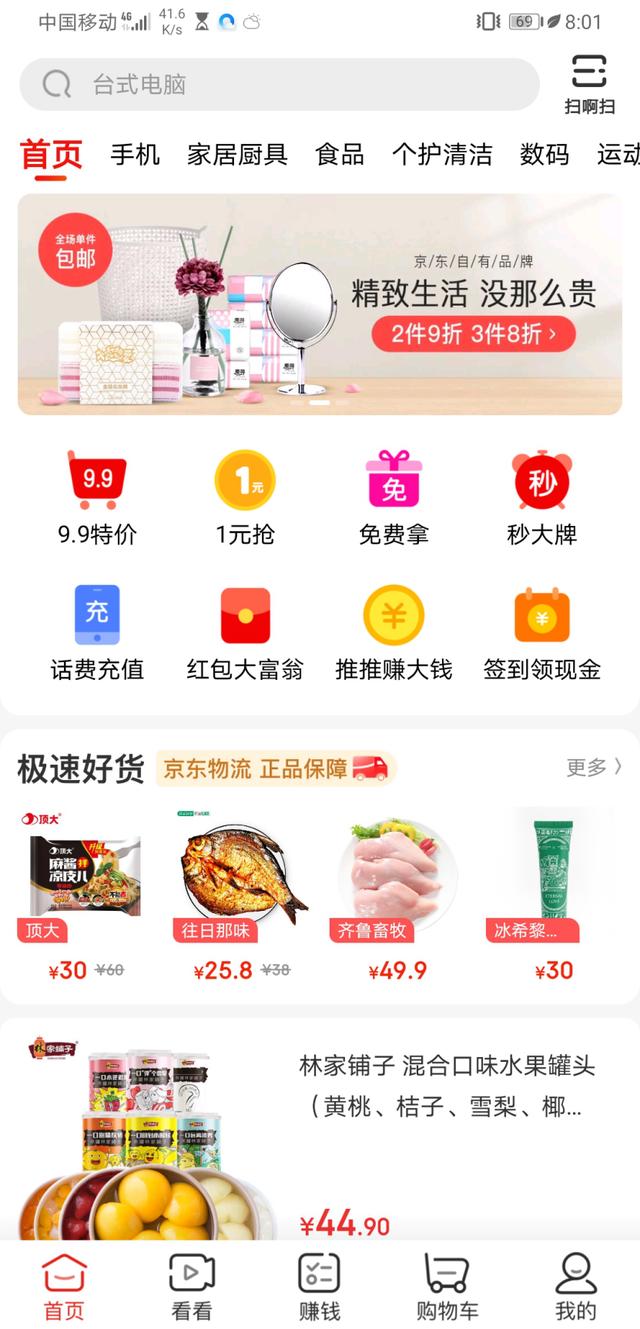
Task: Open 9.9特价 deals
Action: (97, 497)
